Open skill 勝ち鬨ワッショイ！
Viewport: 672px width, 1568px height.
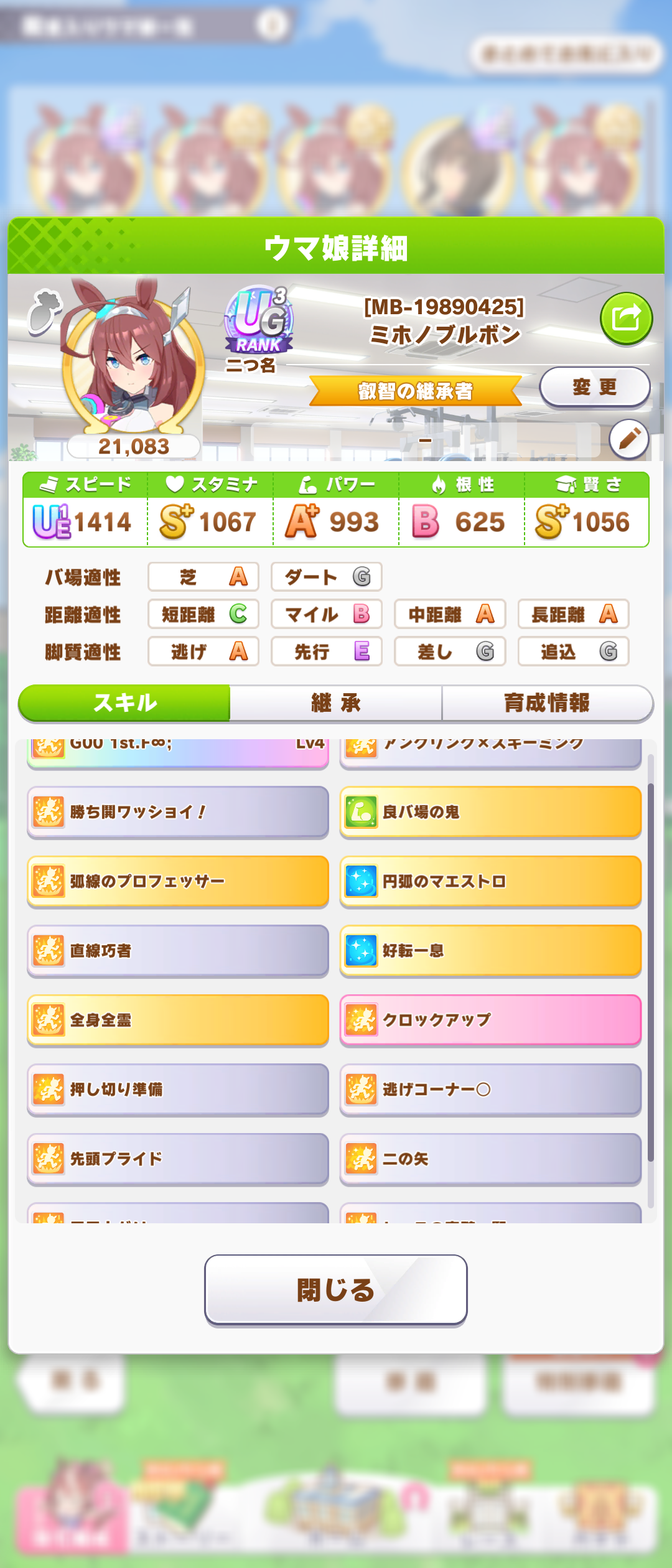click(x=178, y=812)
